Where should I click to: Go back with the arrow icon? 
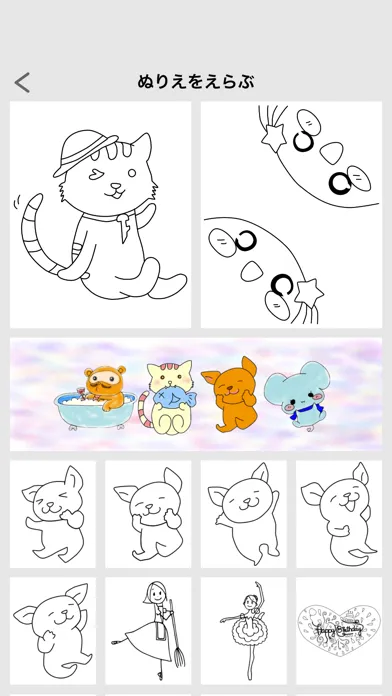pos(22,83)
